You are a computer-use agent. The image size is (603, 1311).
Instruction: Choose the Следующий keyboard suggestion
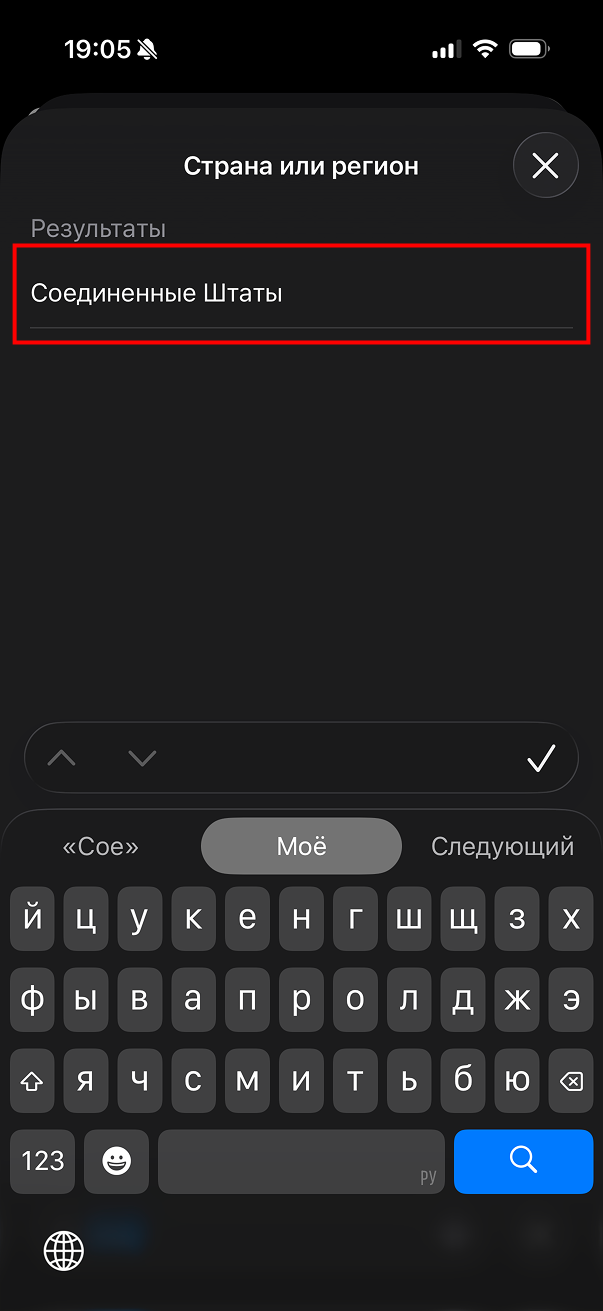point(502,847)
